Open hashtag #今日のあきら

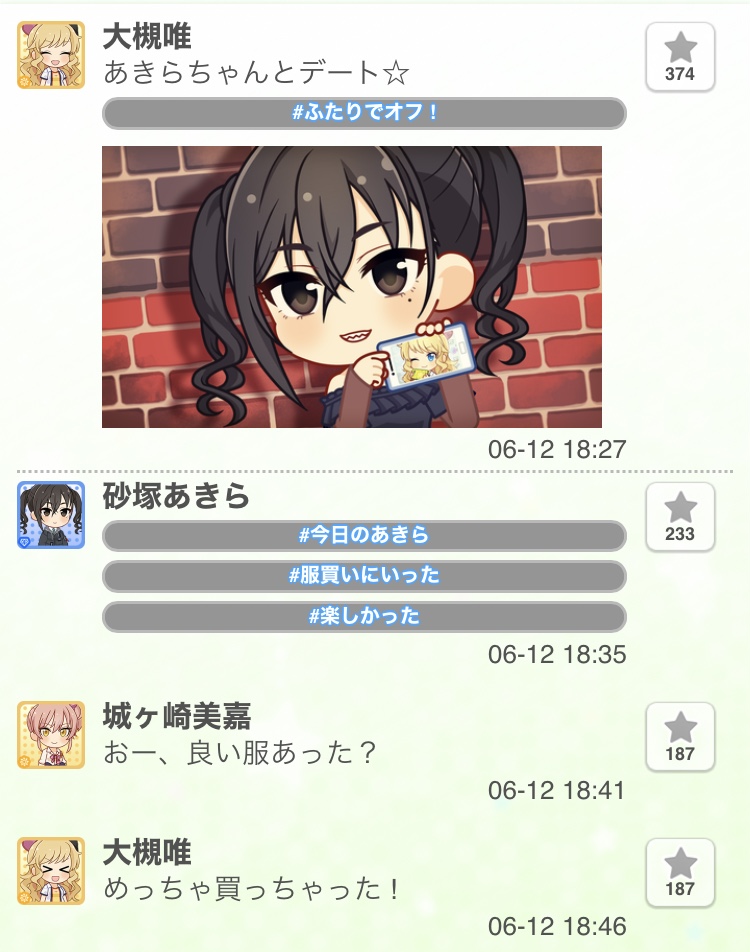[x=364, y=536]
